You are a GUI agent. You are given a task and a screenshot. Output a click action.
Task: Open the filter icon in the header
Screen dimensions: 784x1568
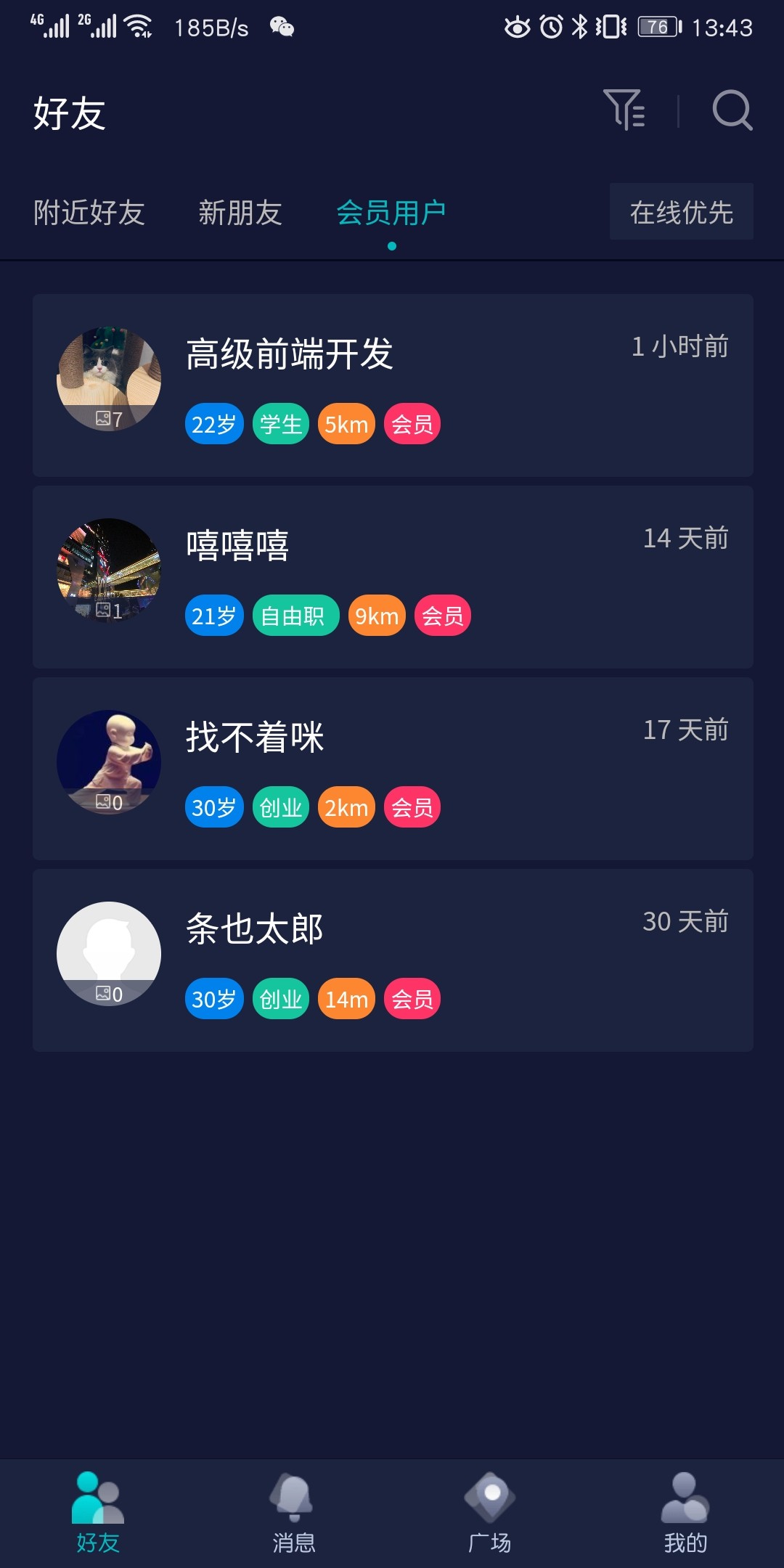(624, 110)
